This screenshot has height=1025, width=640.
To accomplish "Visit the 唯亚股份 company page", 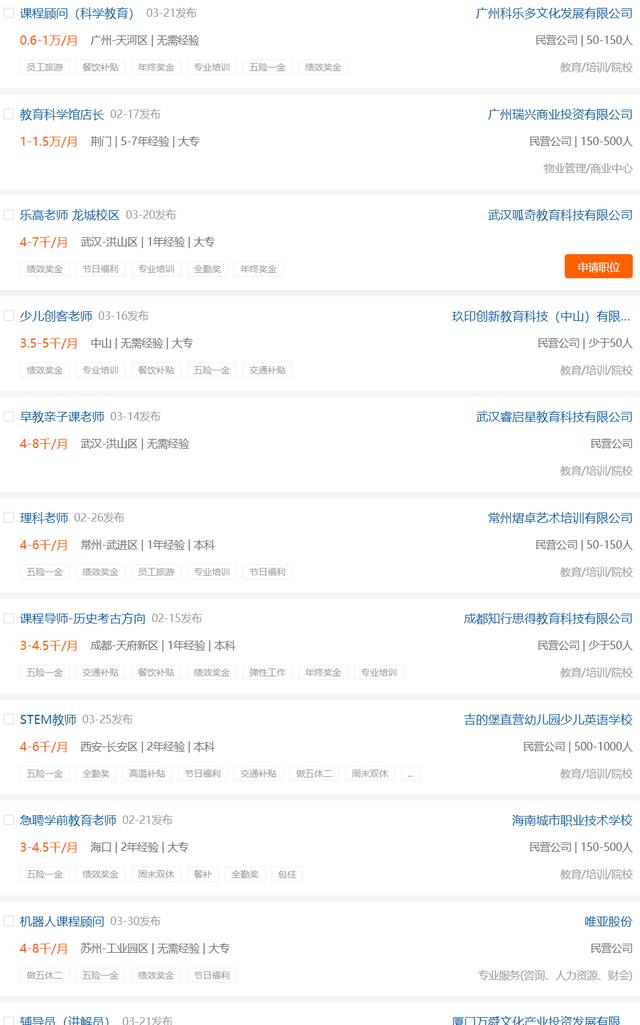I will [608, 921].
